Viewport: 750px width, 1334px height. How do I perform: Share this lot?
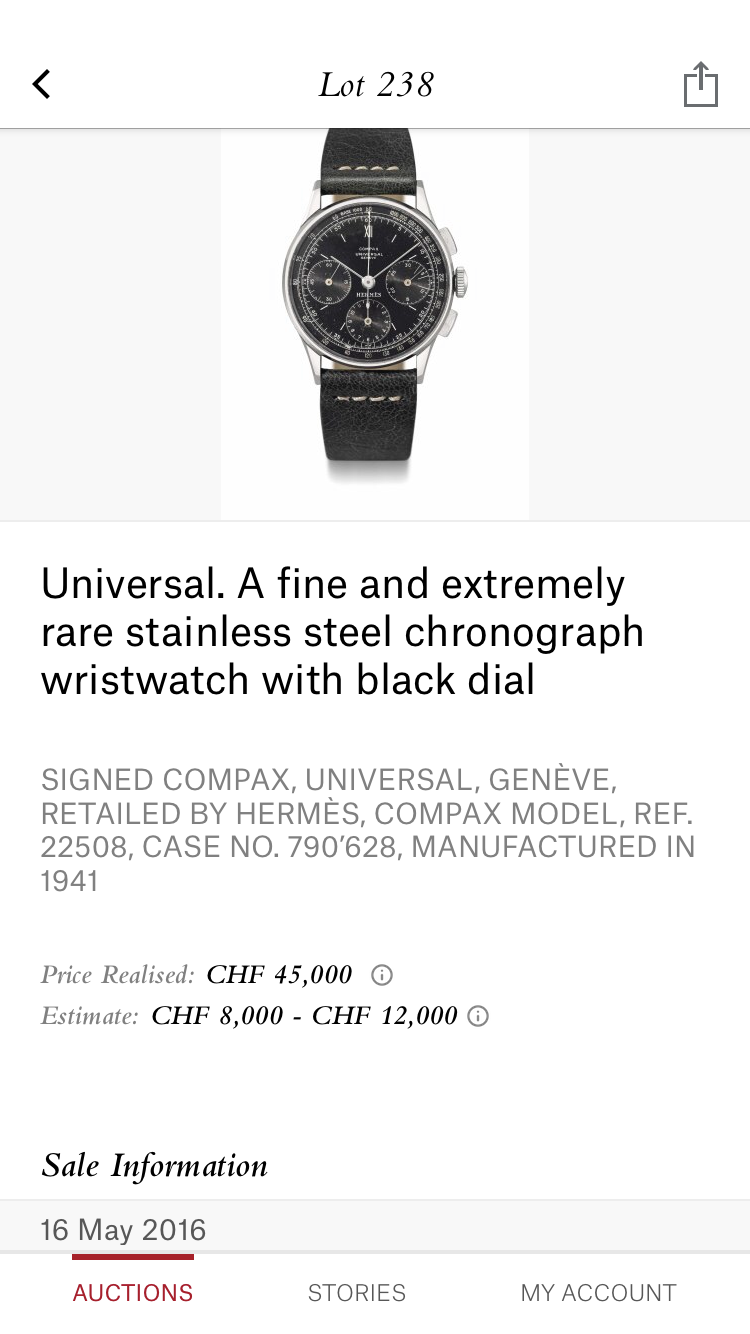point(700,85)
